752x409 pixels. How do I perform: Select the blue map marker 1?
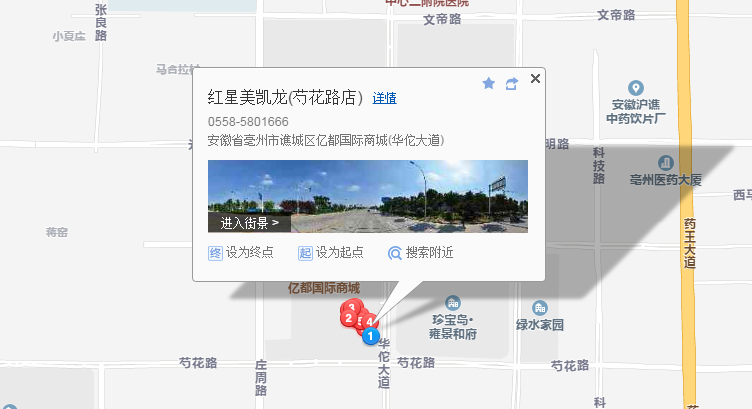(370, 336)
